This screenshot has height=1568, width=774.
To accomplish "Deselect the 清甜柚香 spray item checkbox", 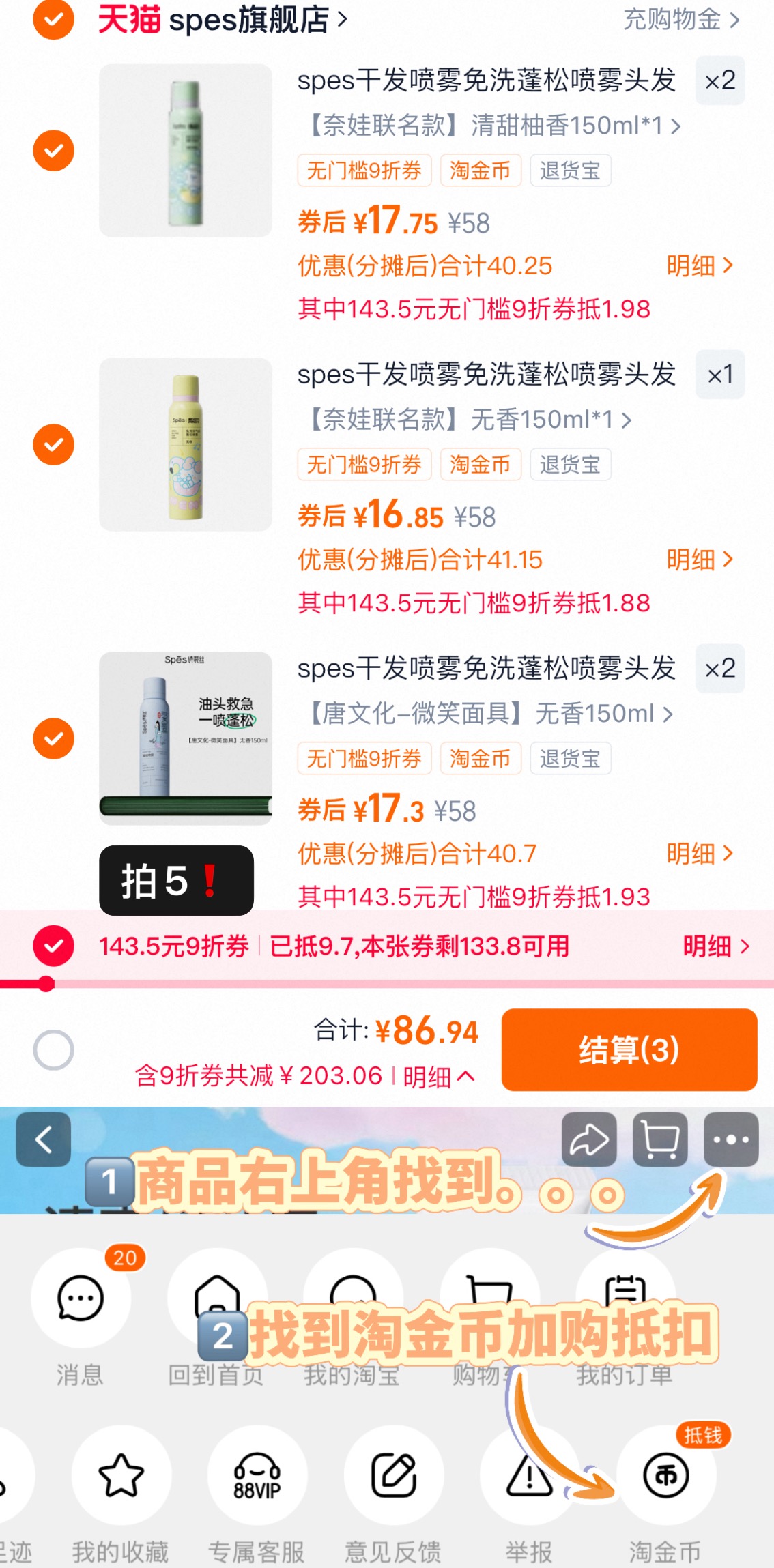I will 53,149.
